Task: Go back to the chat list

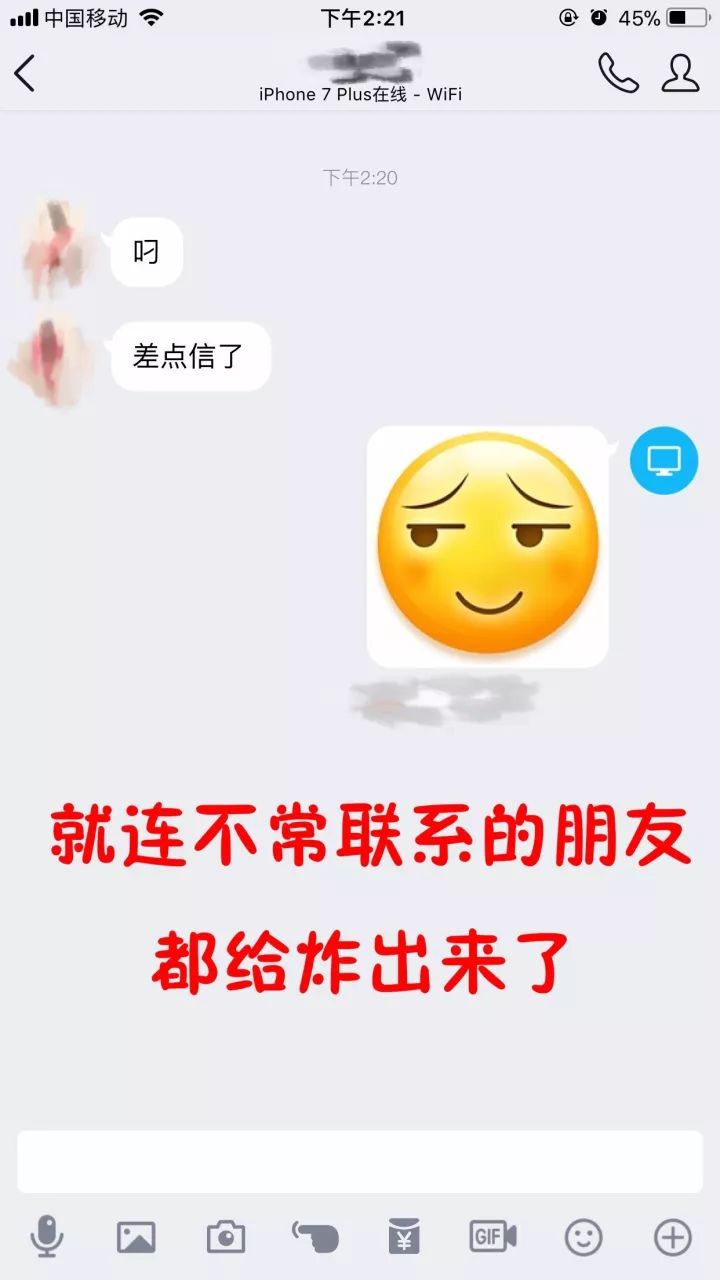Action: pyautogui.click(x=25, y=73)
